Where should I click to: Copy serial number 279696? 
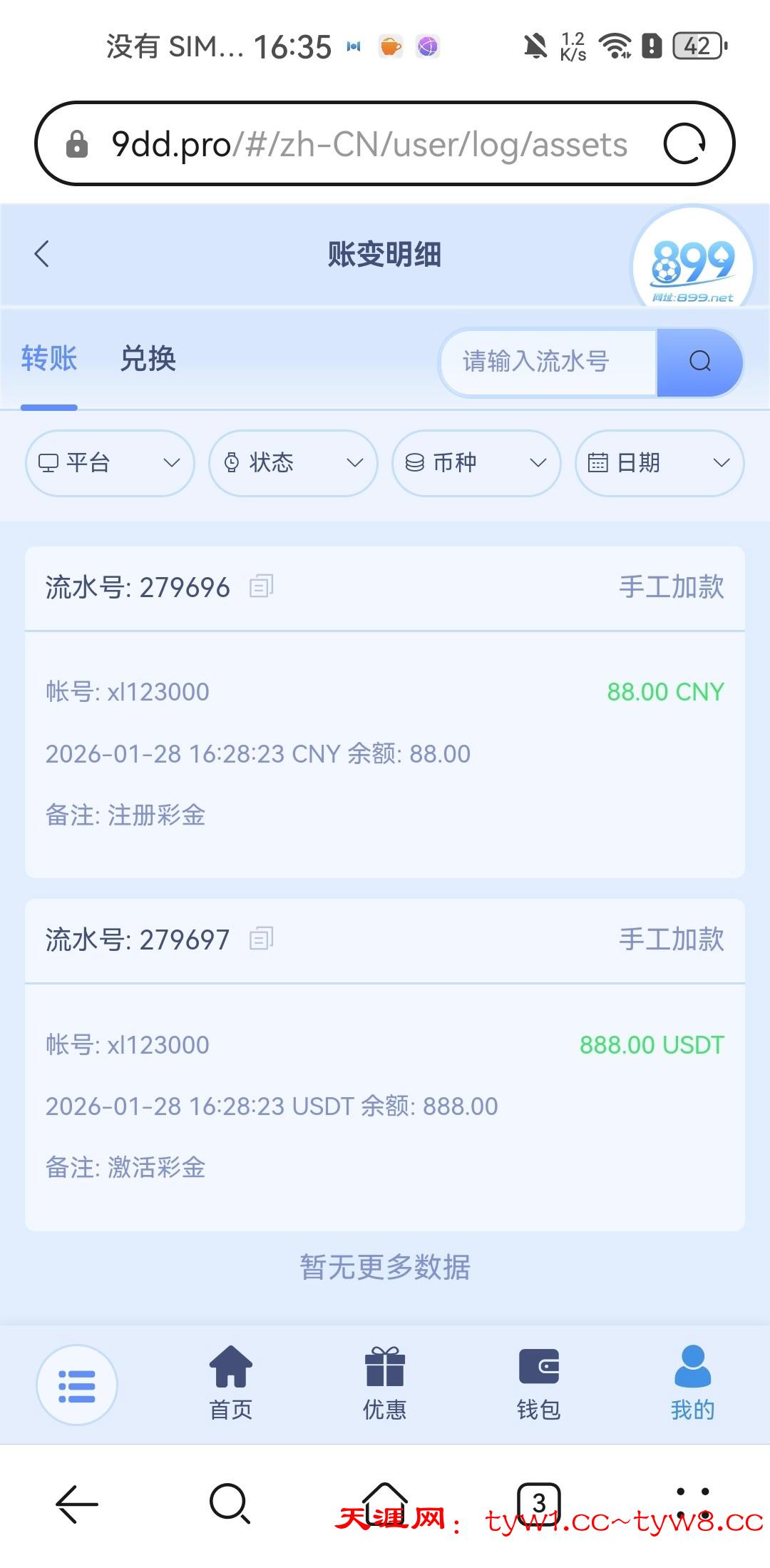[x=261, y=586]
